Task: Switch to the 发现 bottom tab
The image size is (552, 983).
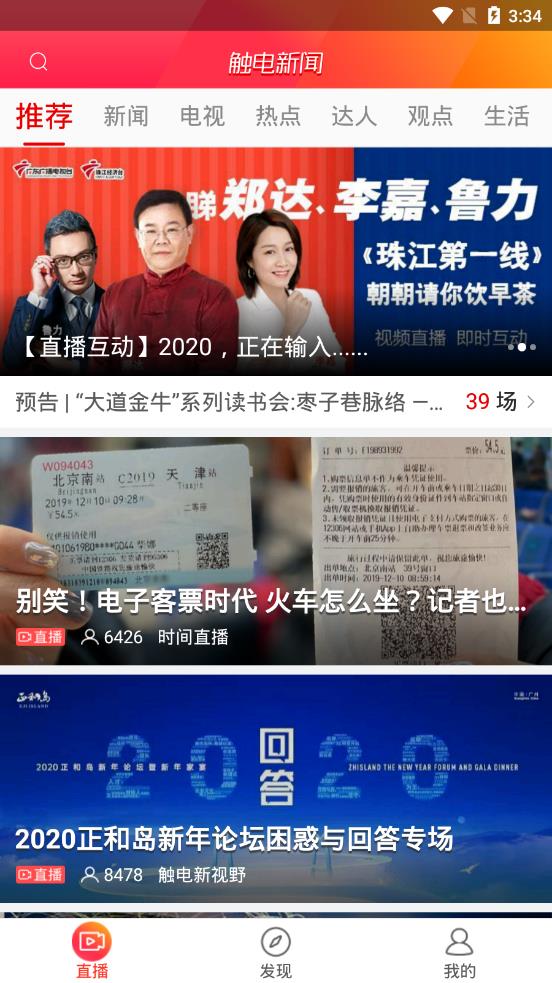Action: tap(276, 951)
